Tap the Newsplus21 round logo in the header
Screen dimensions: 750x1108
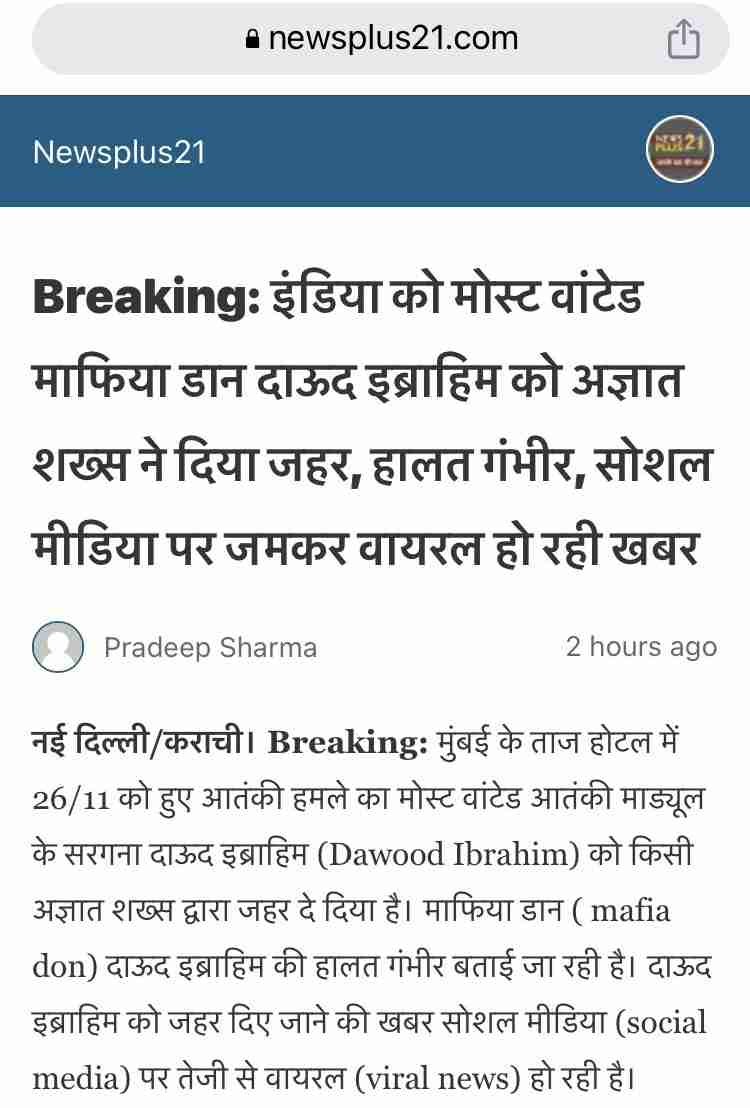(x=679, y=149)
